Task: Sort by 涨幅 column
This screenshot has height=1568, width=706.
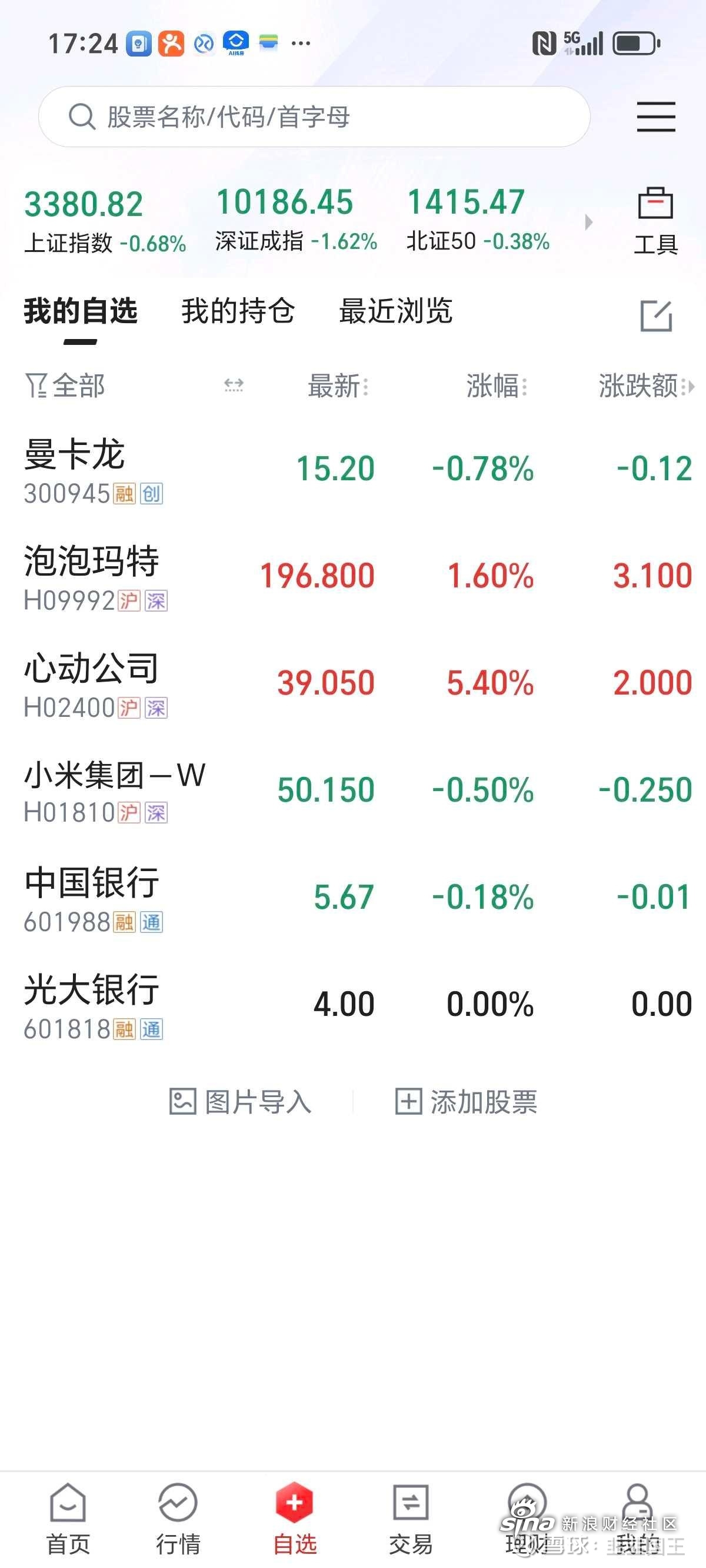Action: tap(497, 386)
